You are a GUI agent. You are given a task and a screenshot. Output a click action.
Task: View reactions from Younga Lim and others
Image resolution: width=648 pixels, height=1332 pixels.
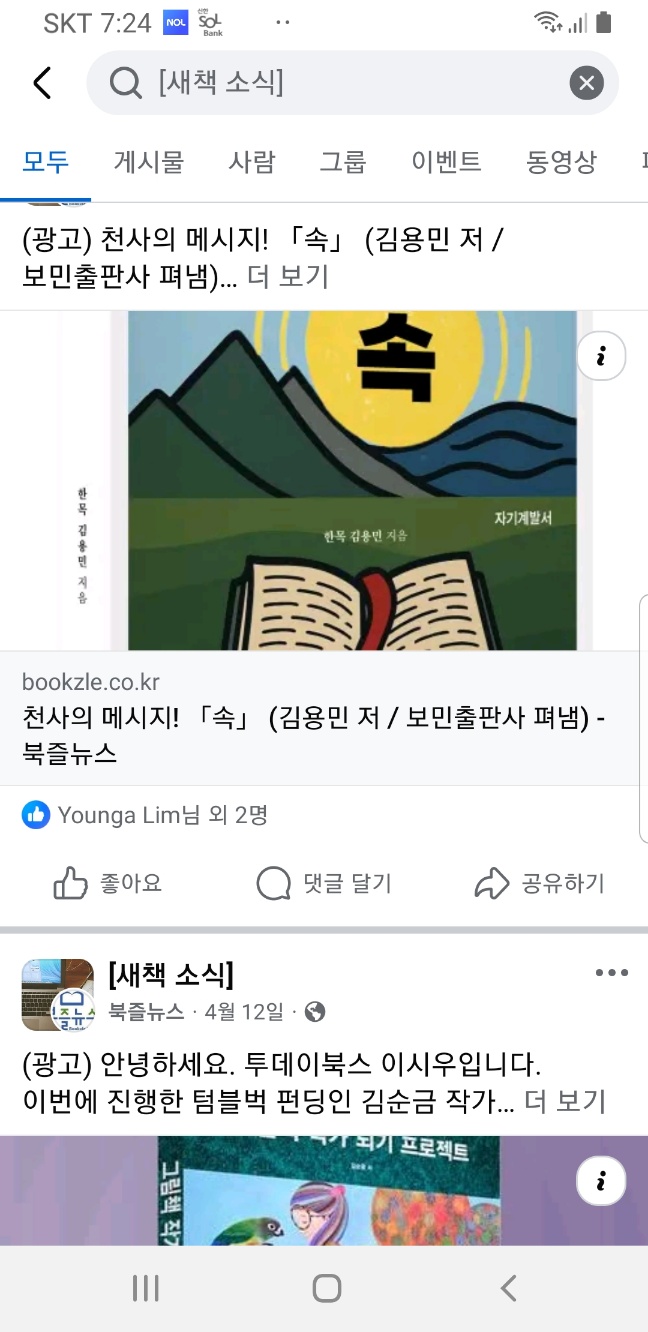pyautogui.click(x=146, y=815)
